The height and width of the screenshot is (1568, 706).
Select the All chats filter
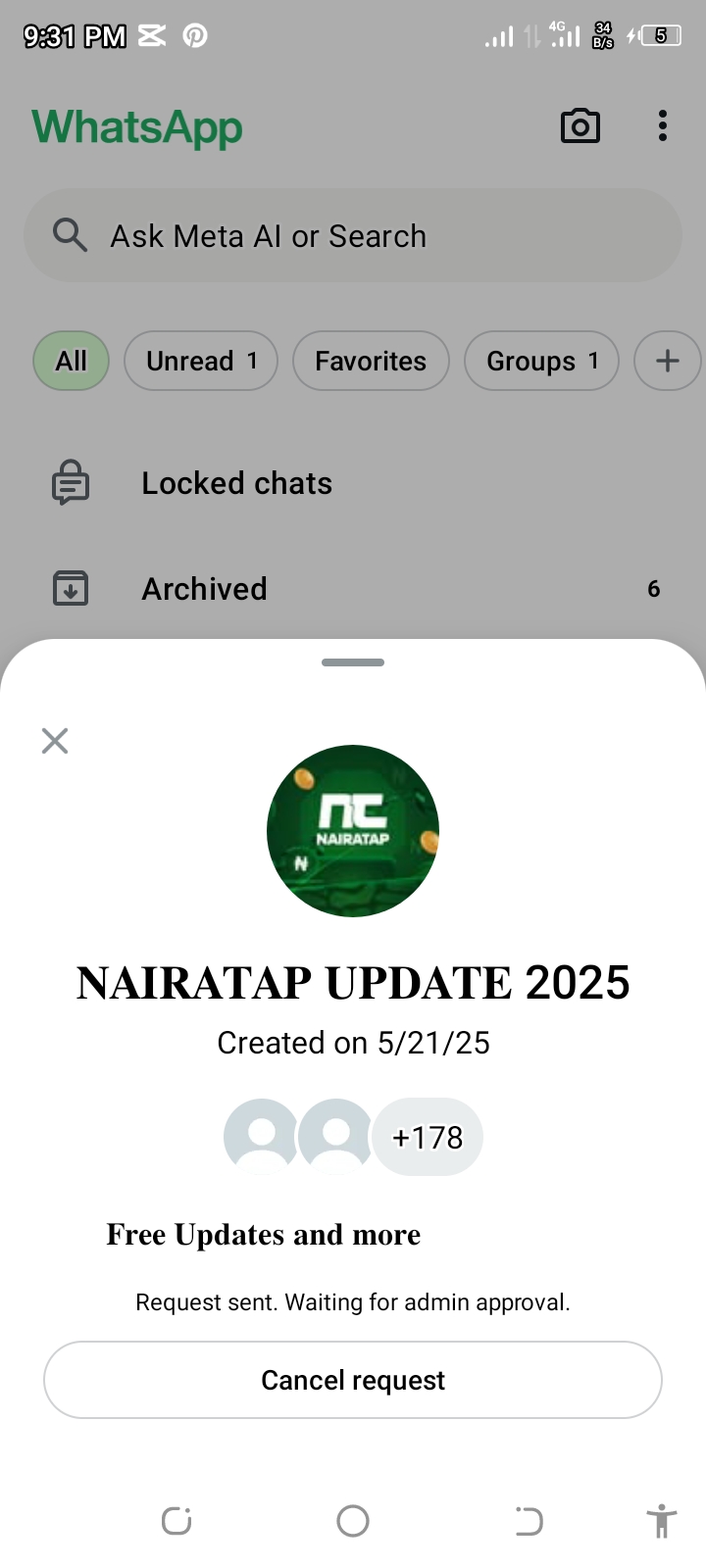pyautogui.click(x=72, y=361)
